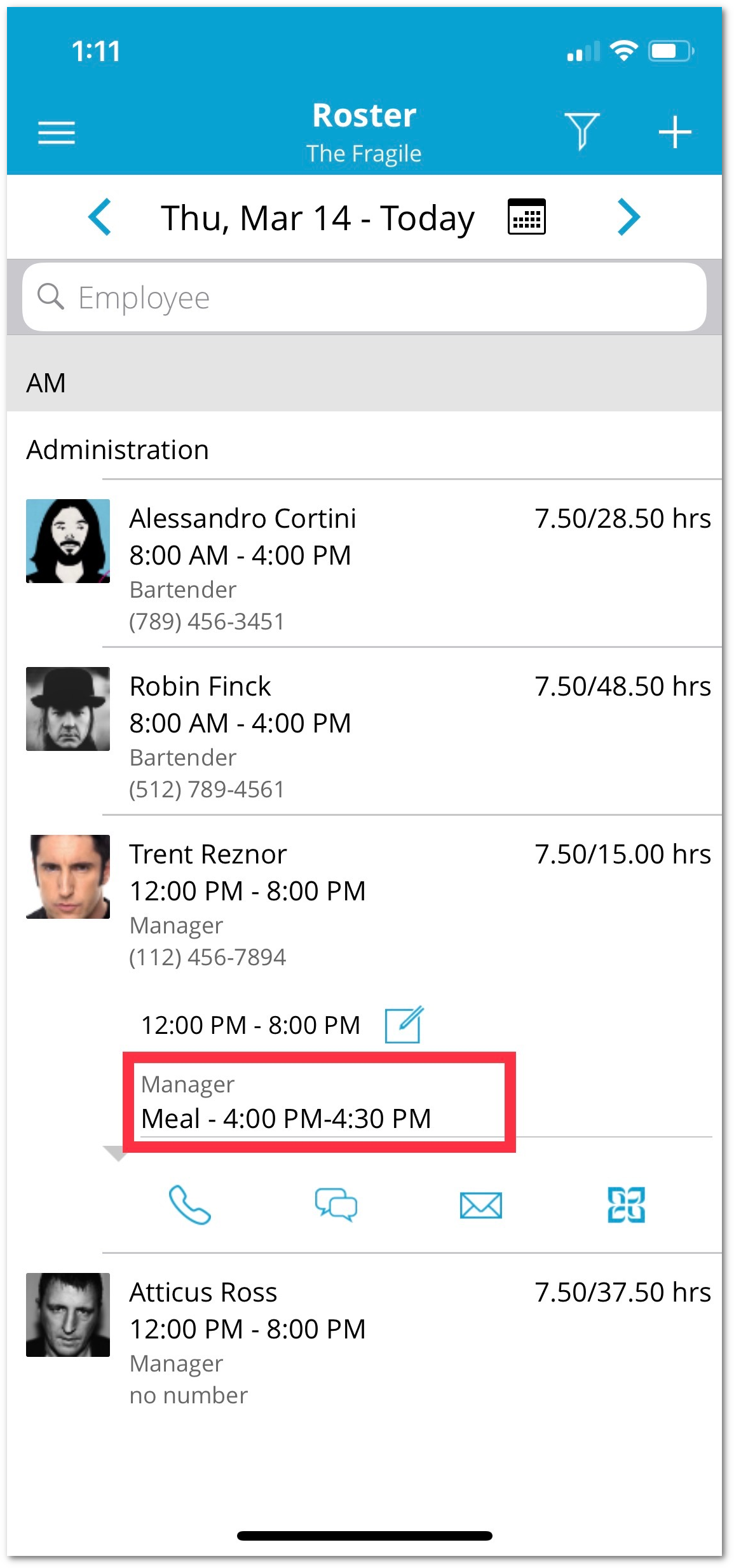Send a chat message to Trent Reznor

click(x=336, y=1204)
